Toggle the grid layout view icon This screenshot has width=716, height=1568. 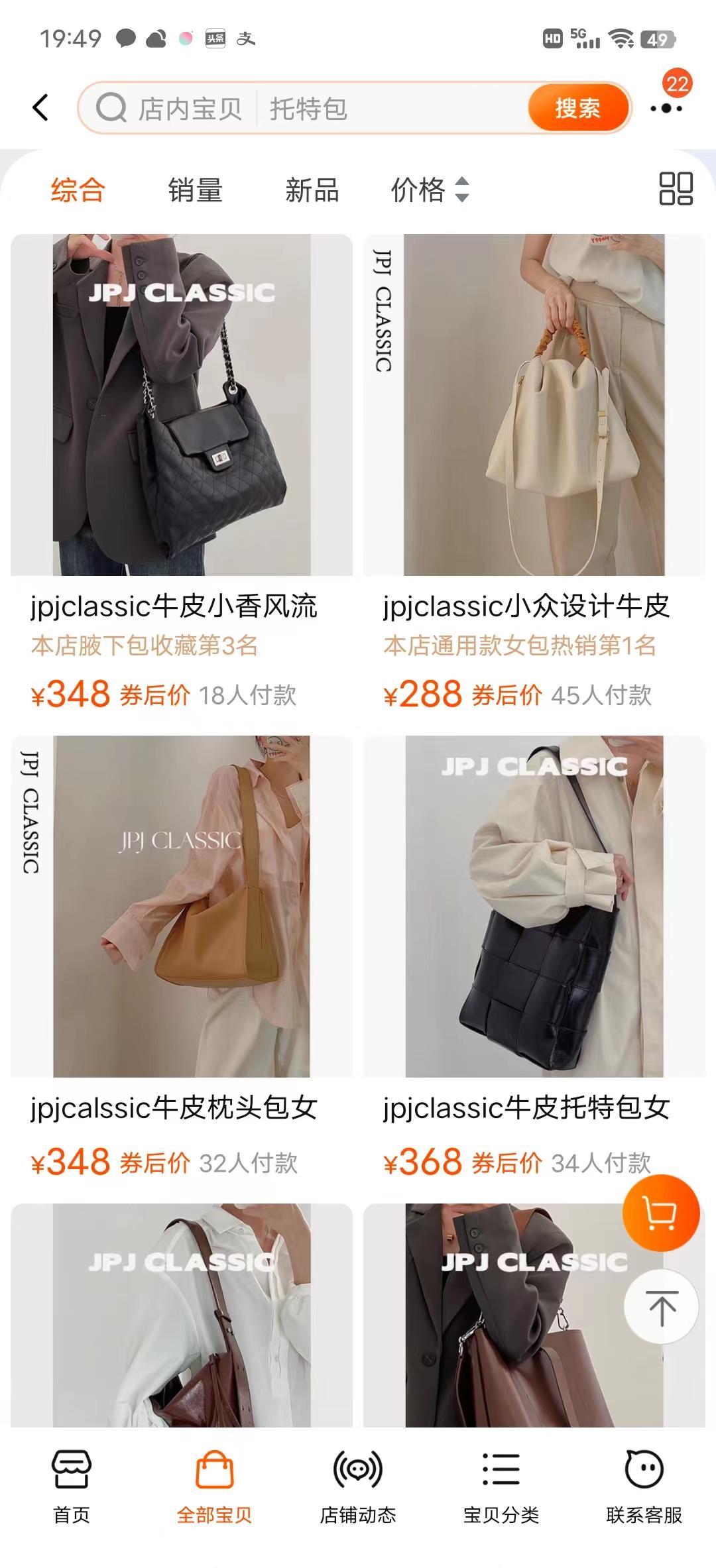[x=676, y=189]
